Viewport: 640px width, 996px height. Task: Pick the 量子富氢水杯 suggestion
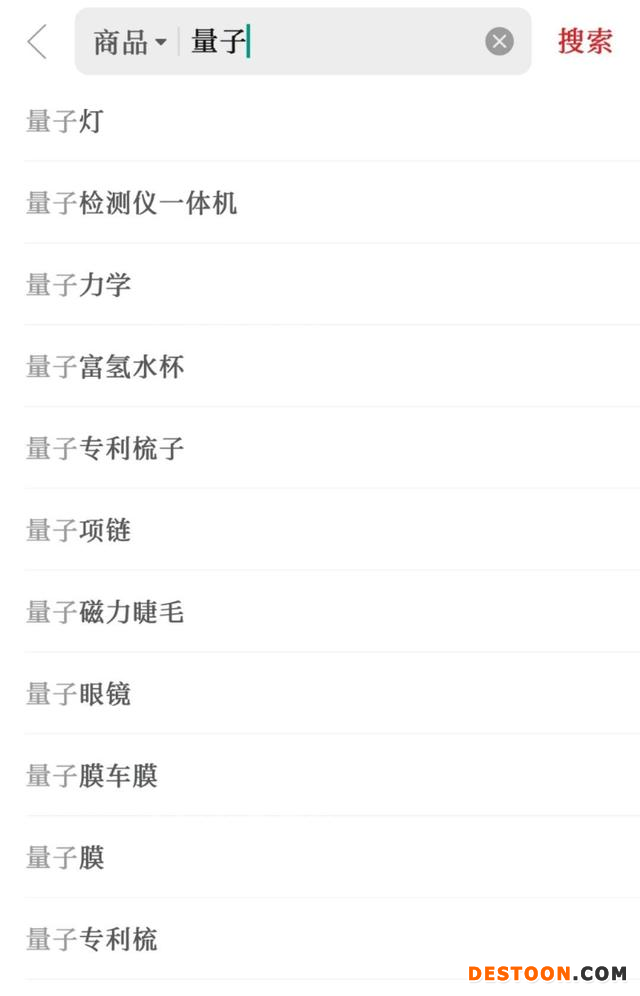(105, 368)
